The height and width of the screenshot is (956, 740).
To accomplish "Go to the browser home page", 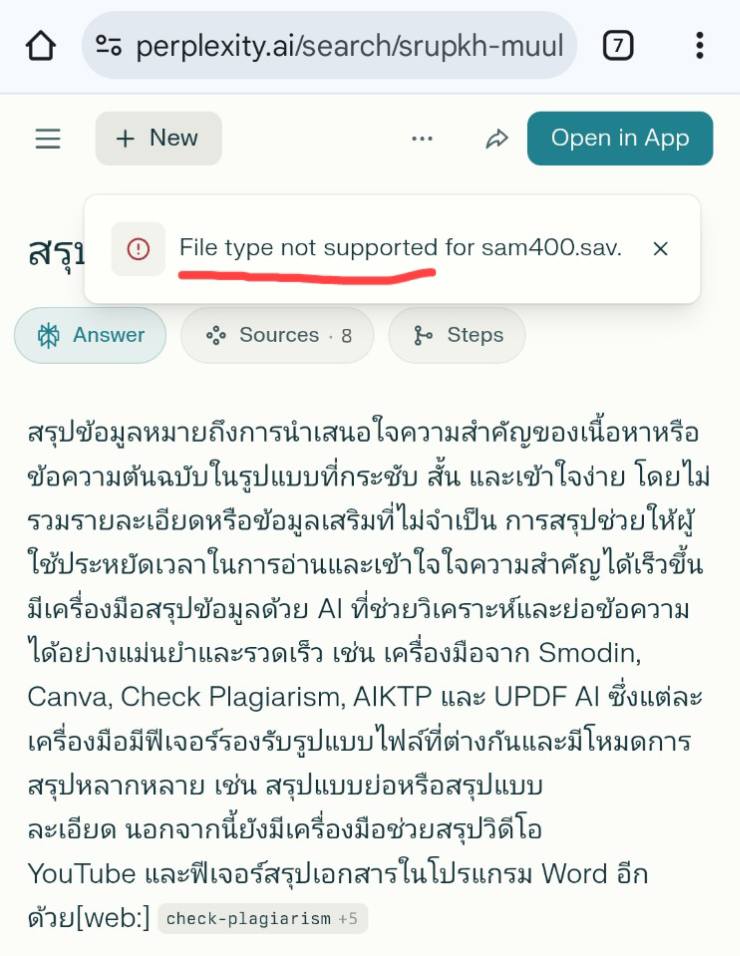I will [x=41, y=45].
